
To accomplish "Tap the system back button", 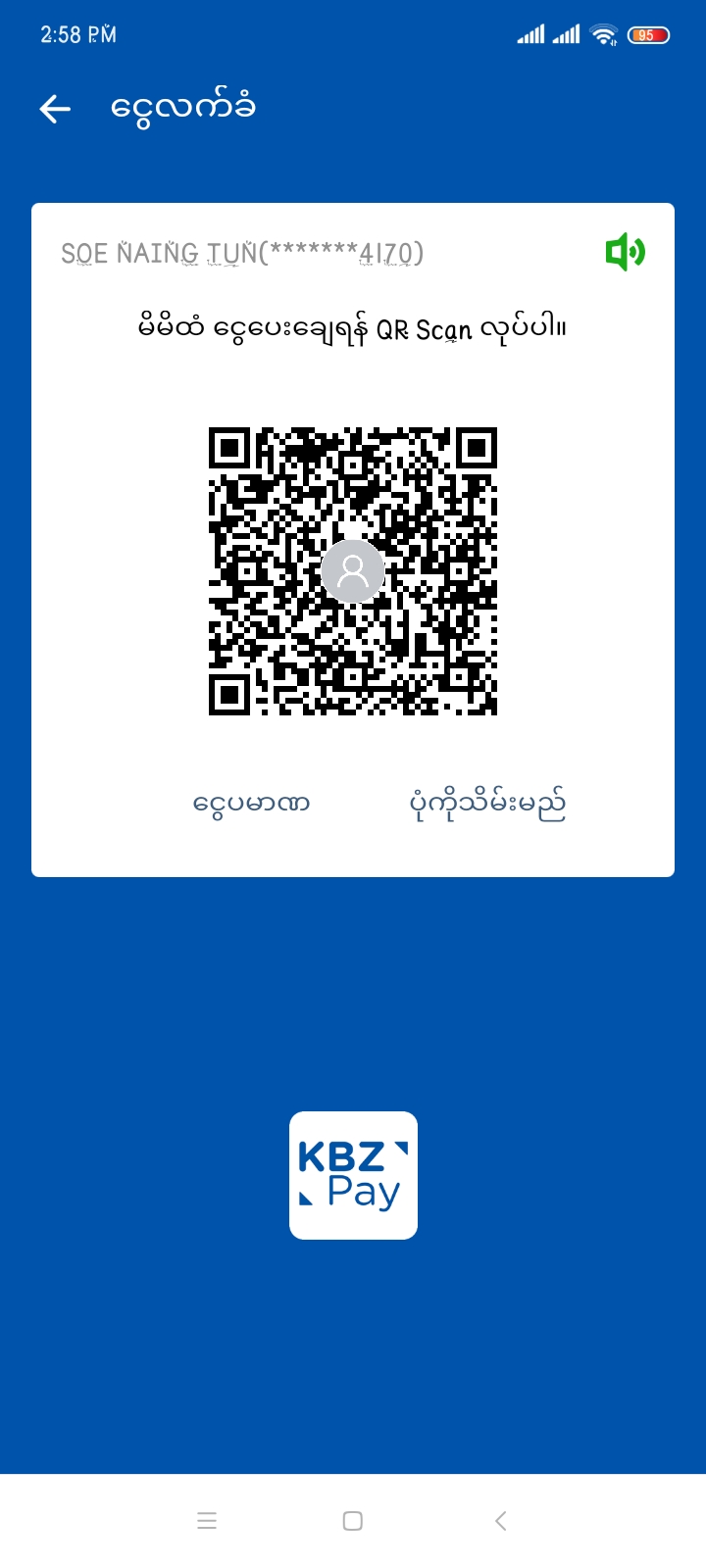I will pos(500,1521).
